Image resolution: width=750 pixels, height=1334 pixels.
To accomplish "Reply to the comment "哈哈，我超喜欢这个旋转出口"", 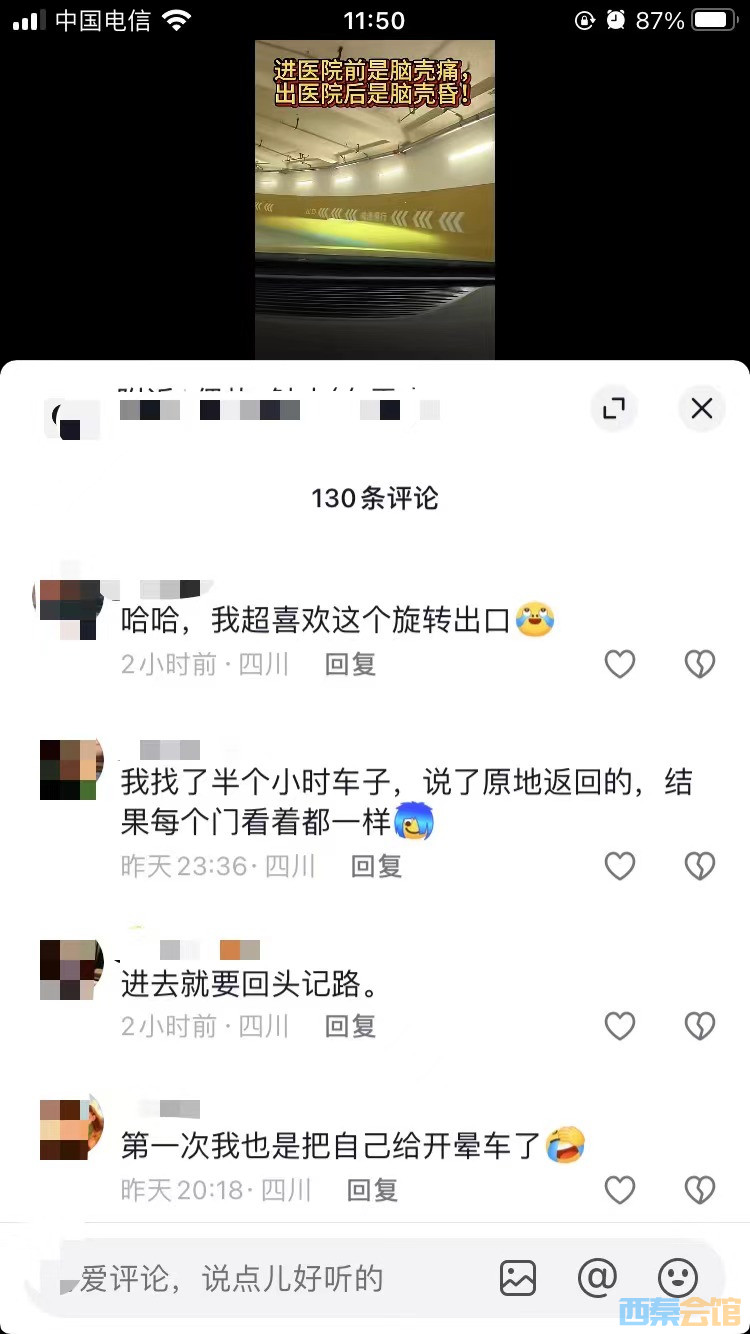I will point(350,664).
